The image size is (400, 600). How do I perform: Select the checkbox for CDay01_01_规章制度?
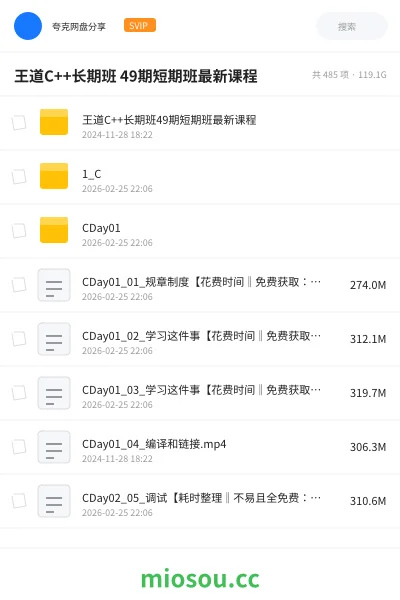point(19,284)
